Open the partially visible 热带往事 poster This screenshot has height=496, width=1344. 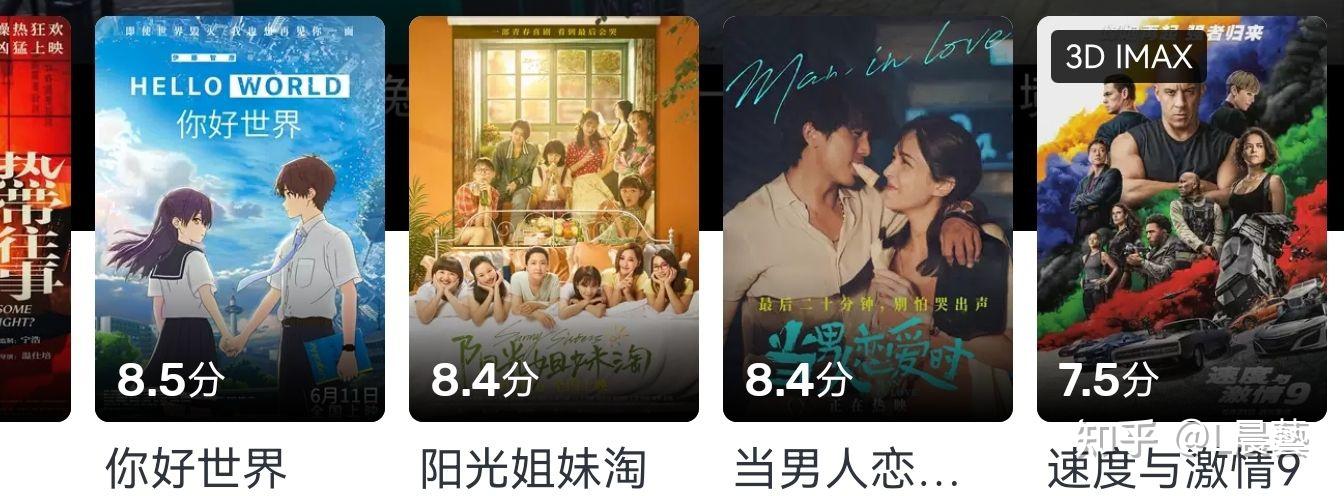(34, 220)
